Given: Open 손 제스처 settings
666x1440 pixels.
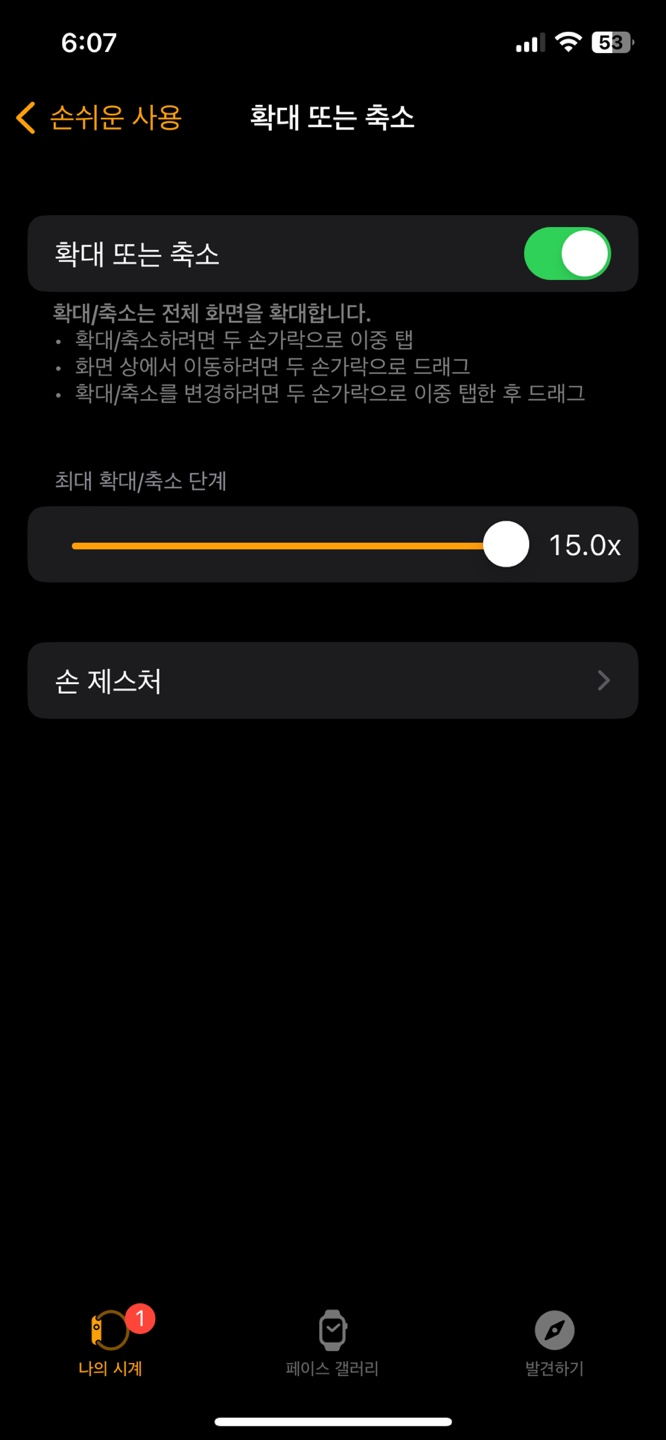Looking at the screenshot, I should coord(333,681).
